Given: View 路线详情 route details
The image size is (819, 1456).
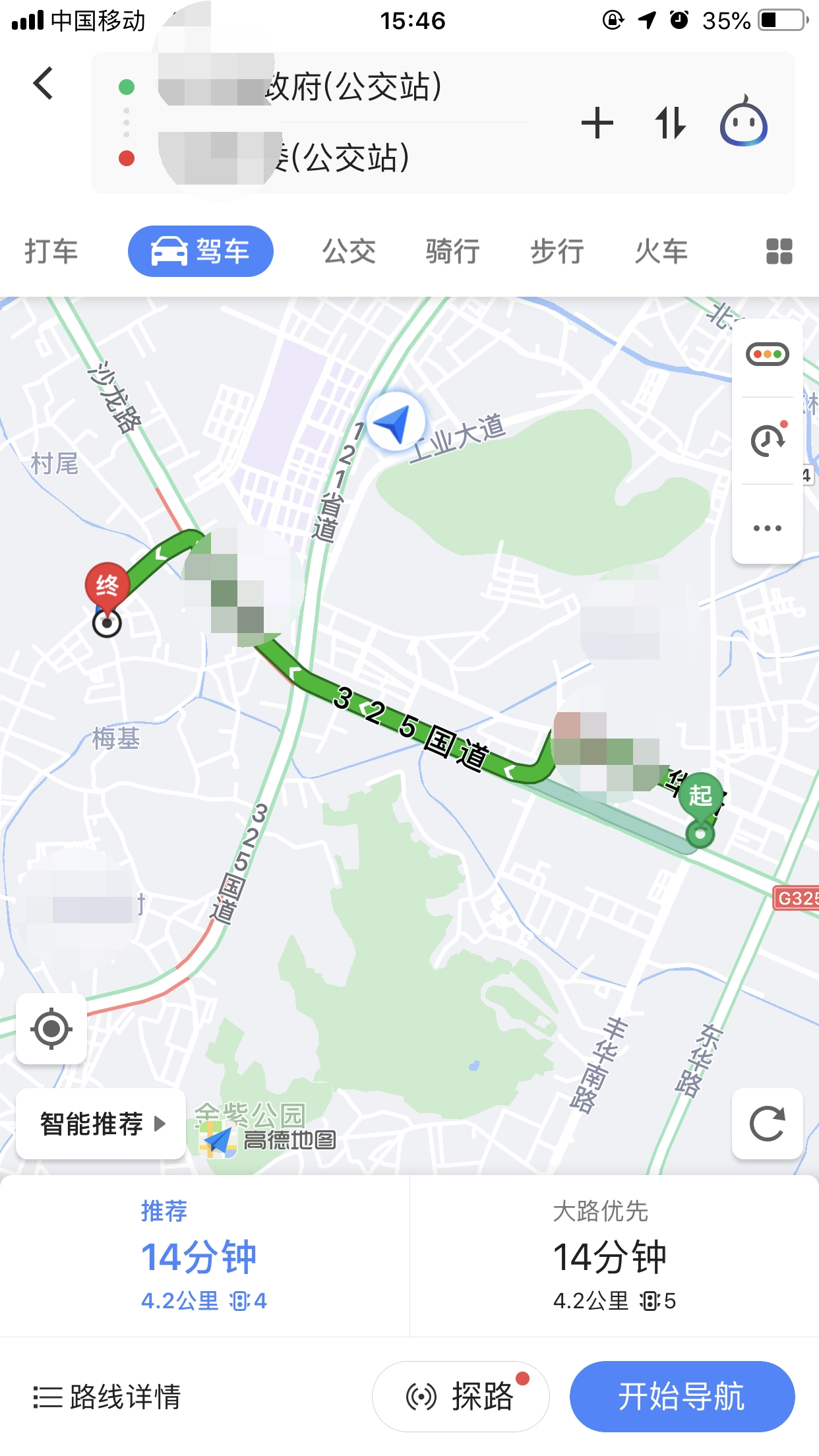Looking at the screenshot, I should [x=107, y=1396].
